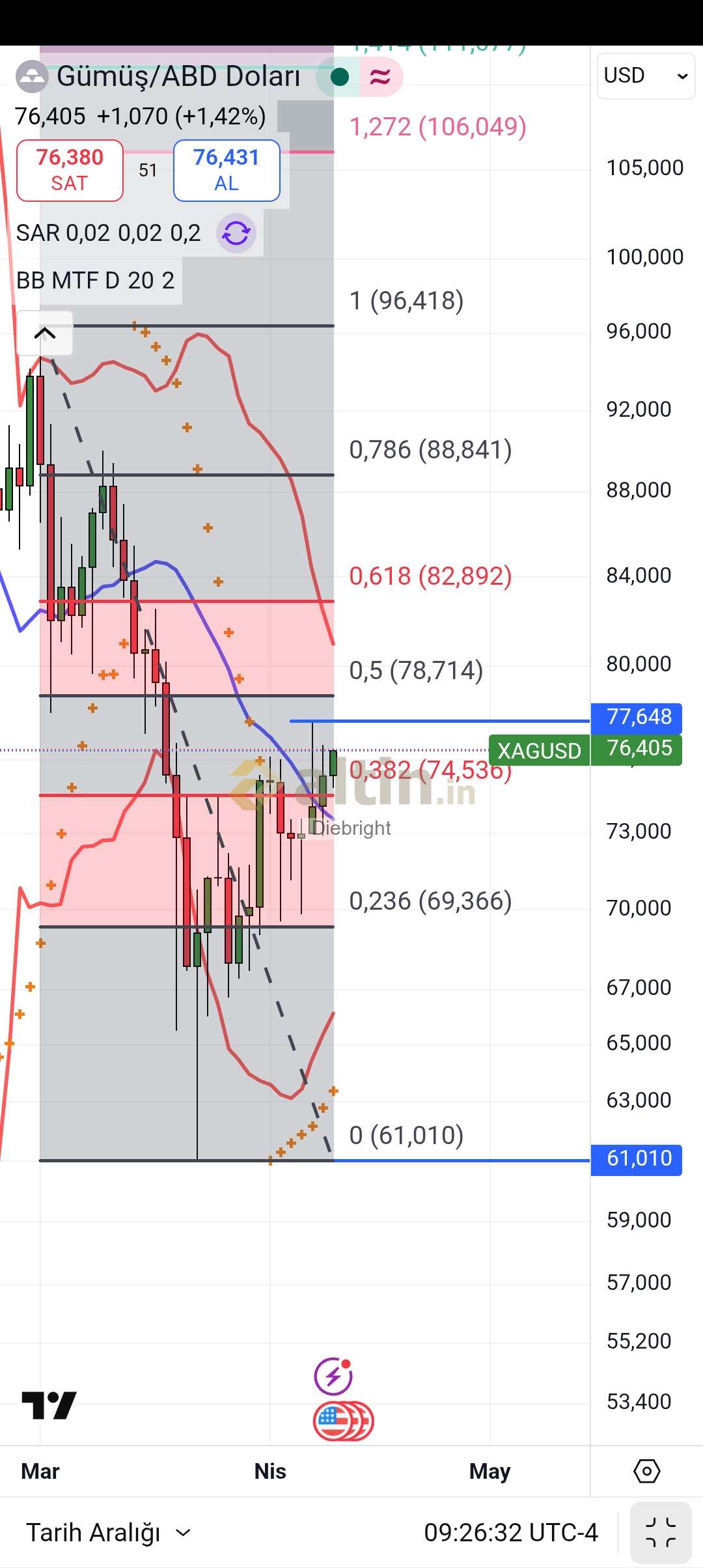Image resolution: width=703 pixels, height=1568 pixels.
Task: Collapse the indicator legend with the chevron
Action: point(44,333)
